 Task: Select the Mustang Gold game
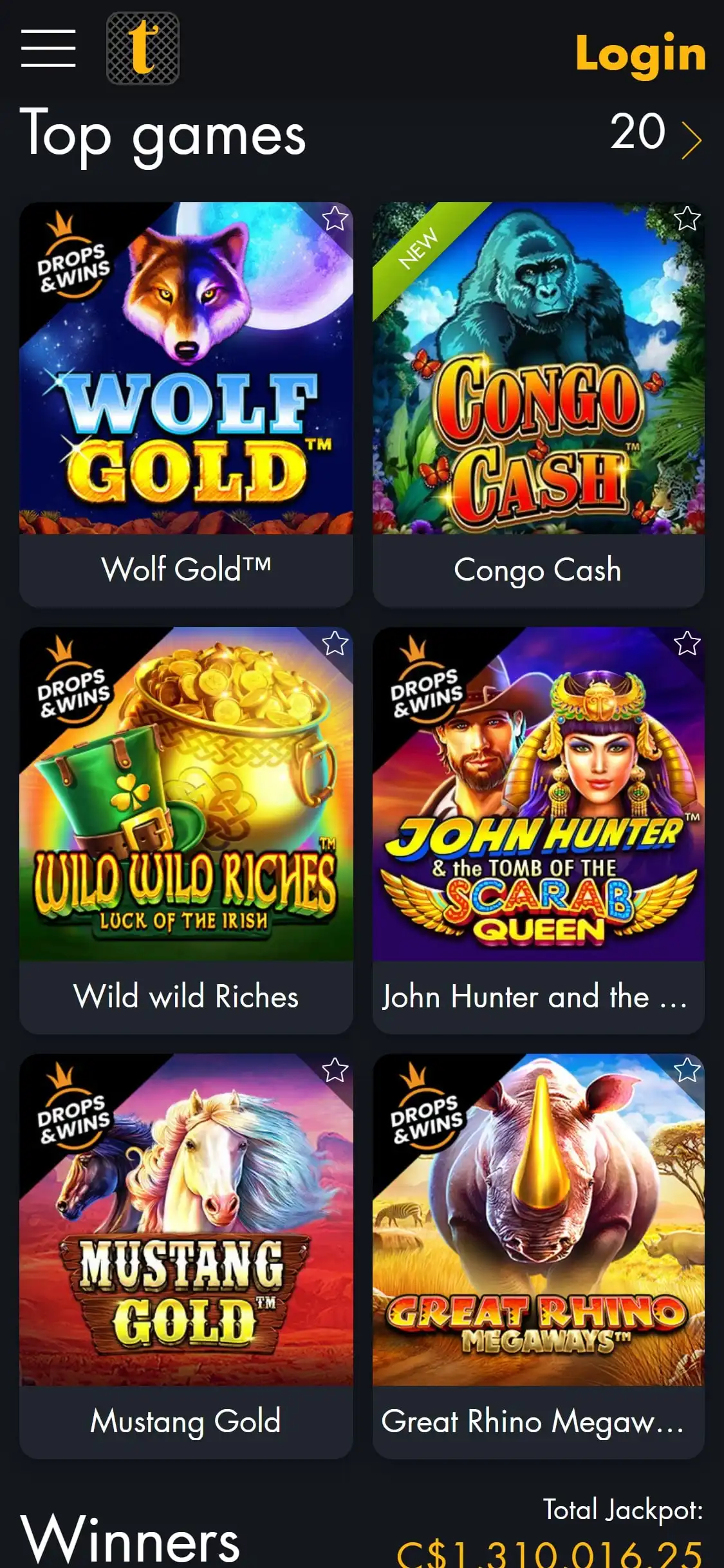(x=186, y=1220)
